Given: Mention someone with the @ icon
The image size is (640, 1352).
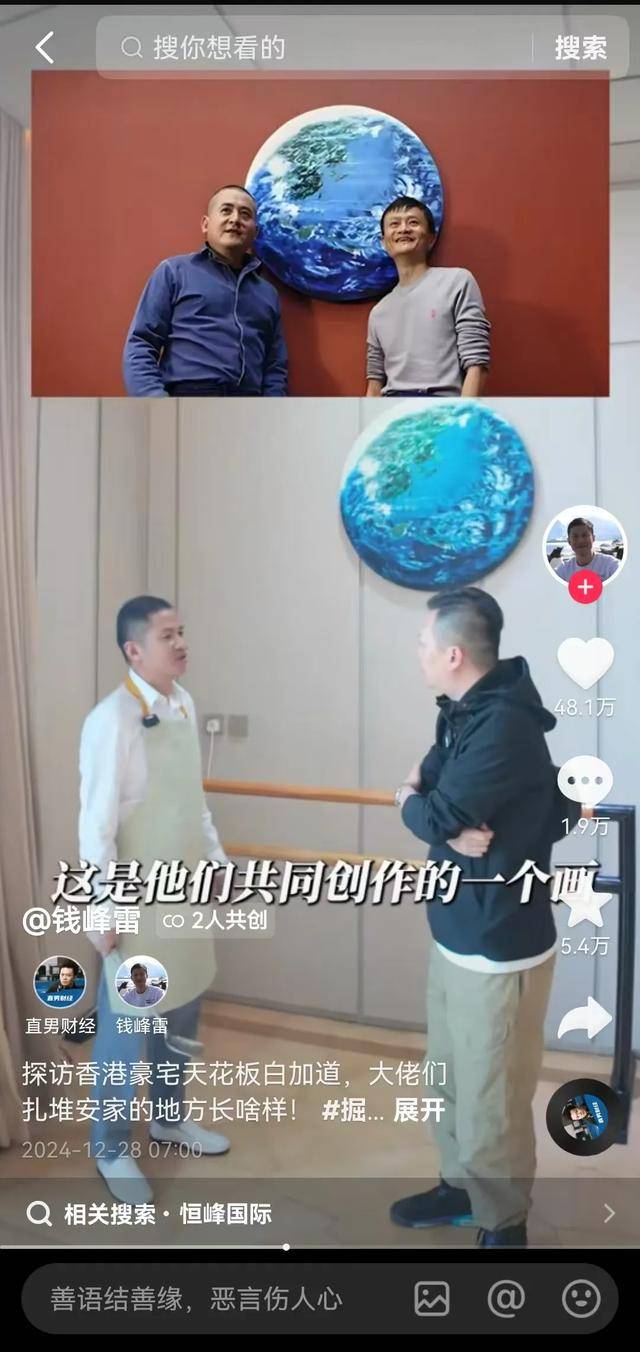Looking at the screenshot, I should (506, 1298).
